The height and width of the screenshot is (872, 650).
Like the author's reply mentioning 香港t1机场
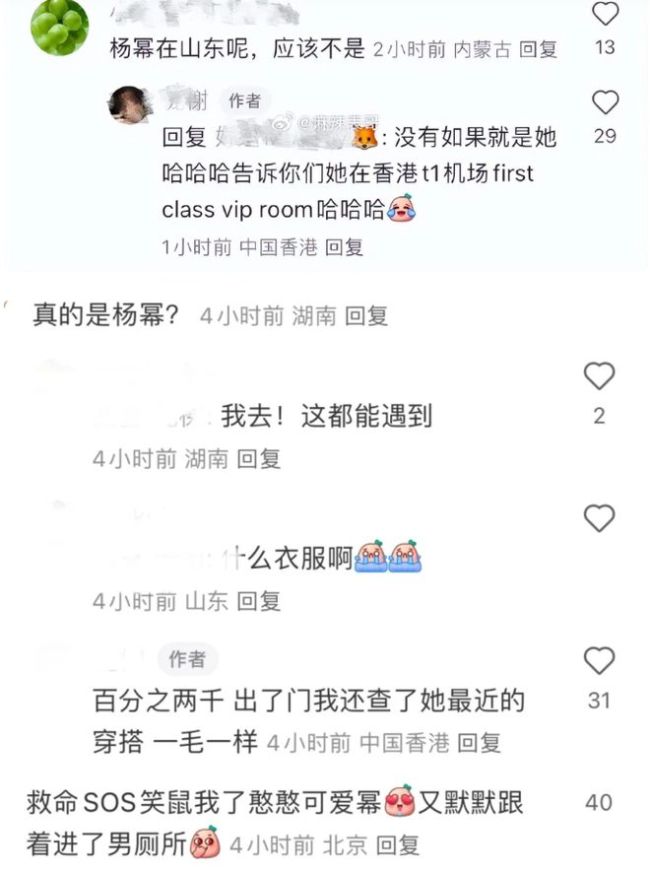pos(605,102)
